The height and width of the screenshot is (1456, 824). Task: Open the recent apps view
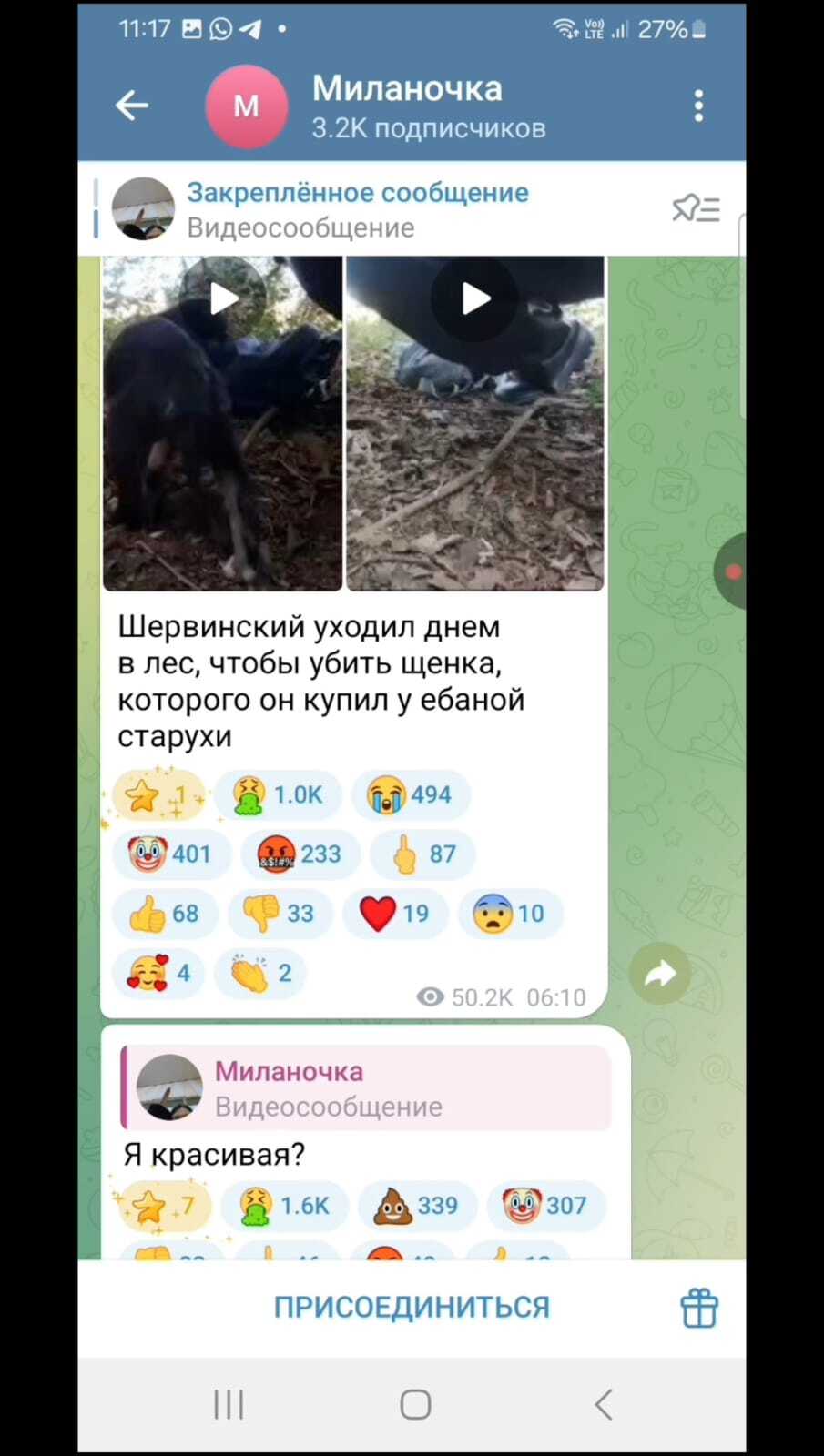(x=229, y=1404)
